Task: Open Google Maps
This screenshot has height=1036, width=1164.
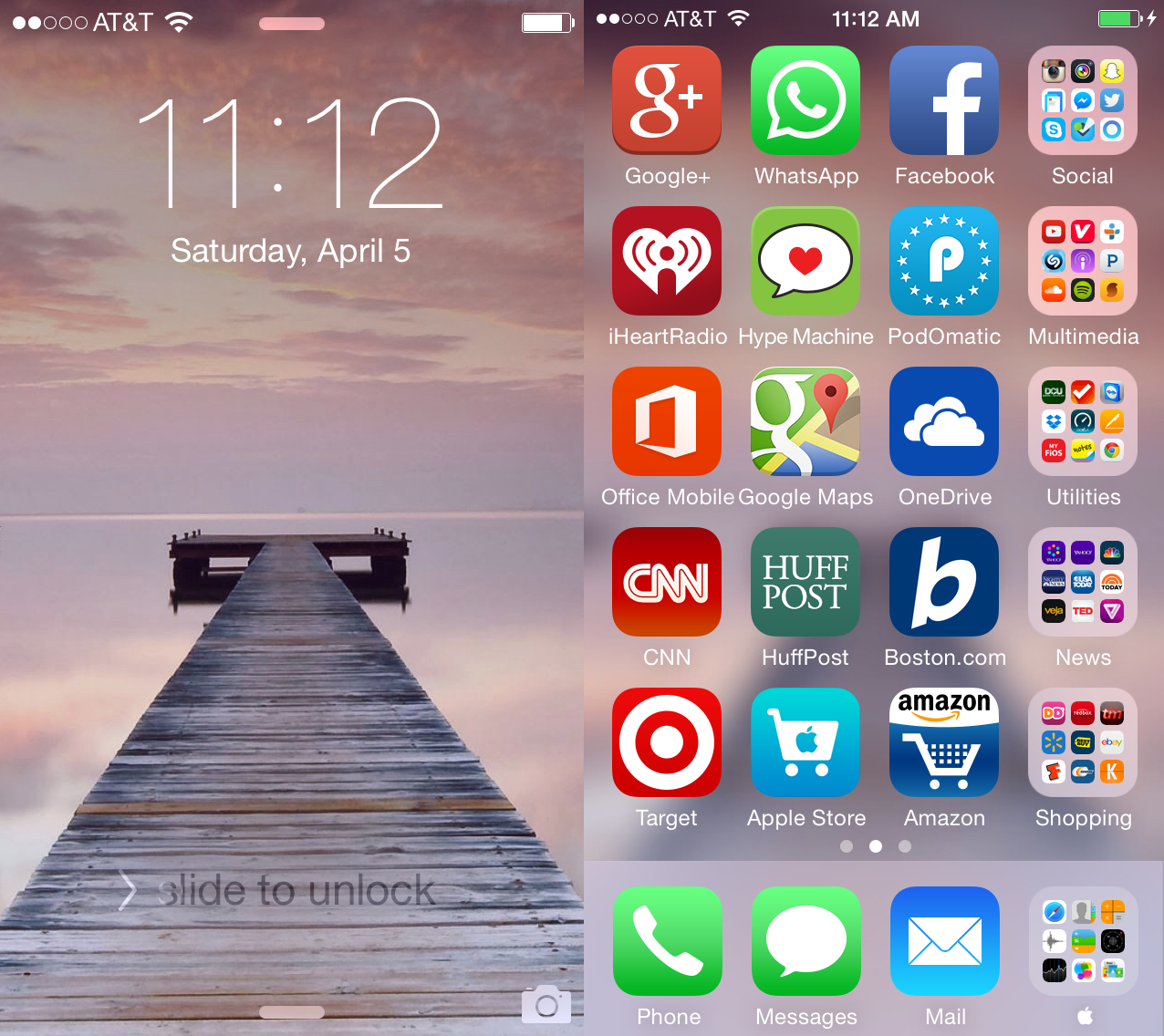Action: click(x=805, y=421)
